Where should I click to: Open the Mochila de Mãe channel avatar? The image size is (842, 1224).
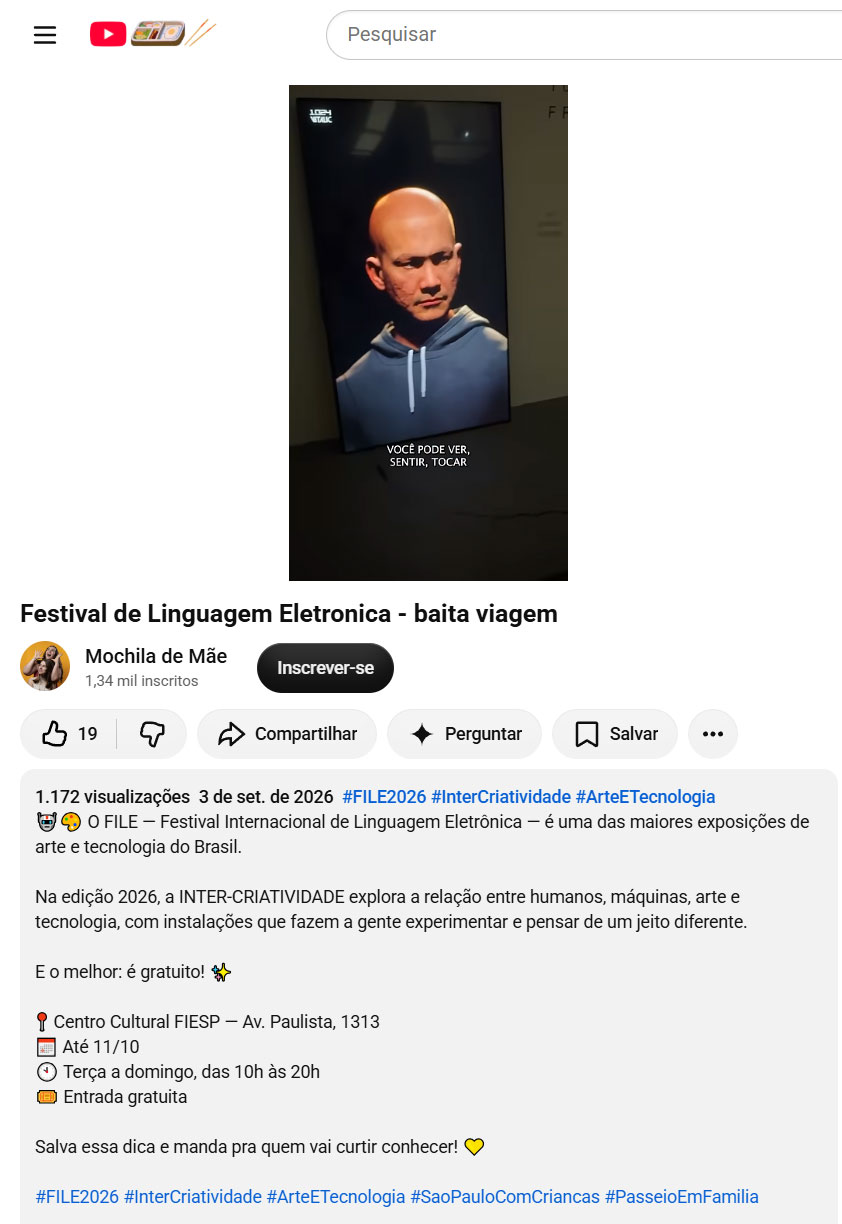click(45, 666)
